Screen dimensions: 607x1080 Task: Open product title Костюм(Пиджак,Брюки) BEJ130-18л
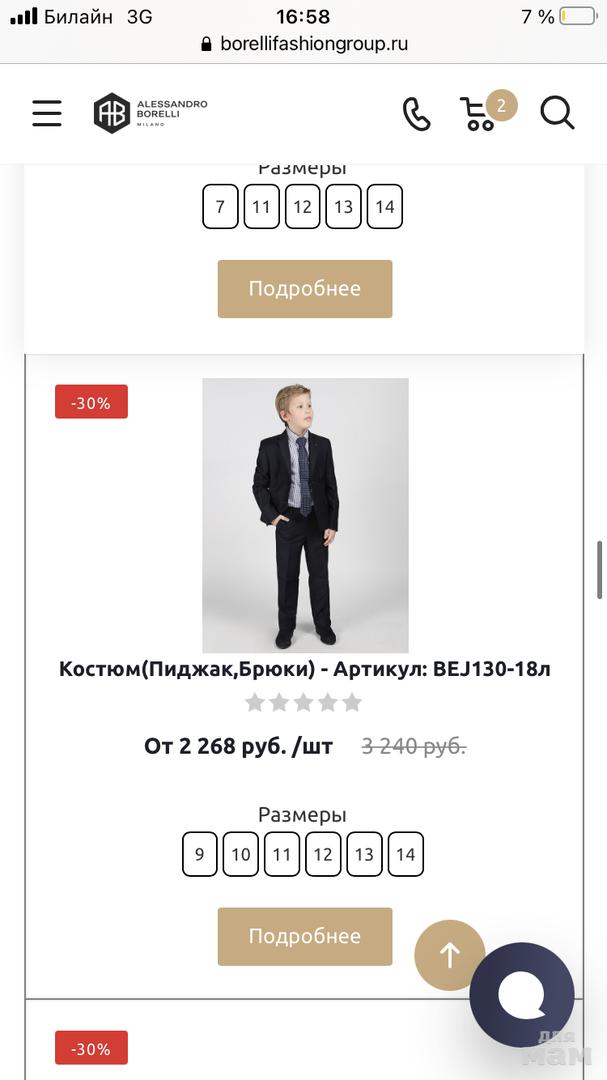point(305,669)
